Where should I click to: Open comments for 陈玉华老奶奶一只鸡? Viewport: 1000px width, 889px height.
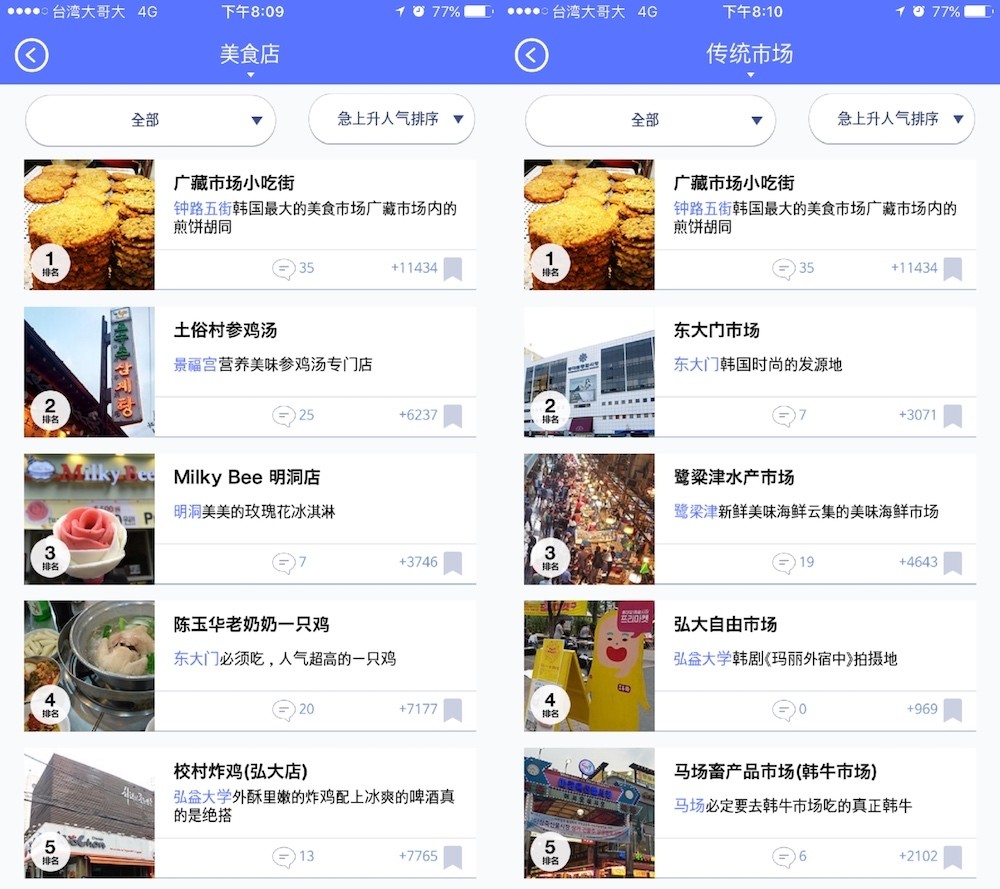pos(285,710)
